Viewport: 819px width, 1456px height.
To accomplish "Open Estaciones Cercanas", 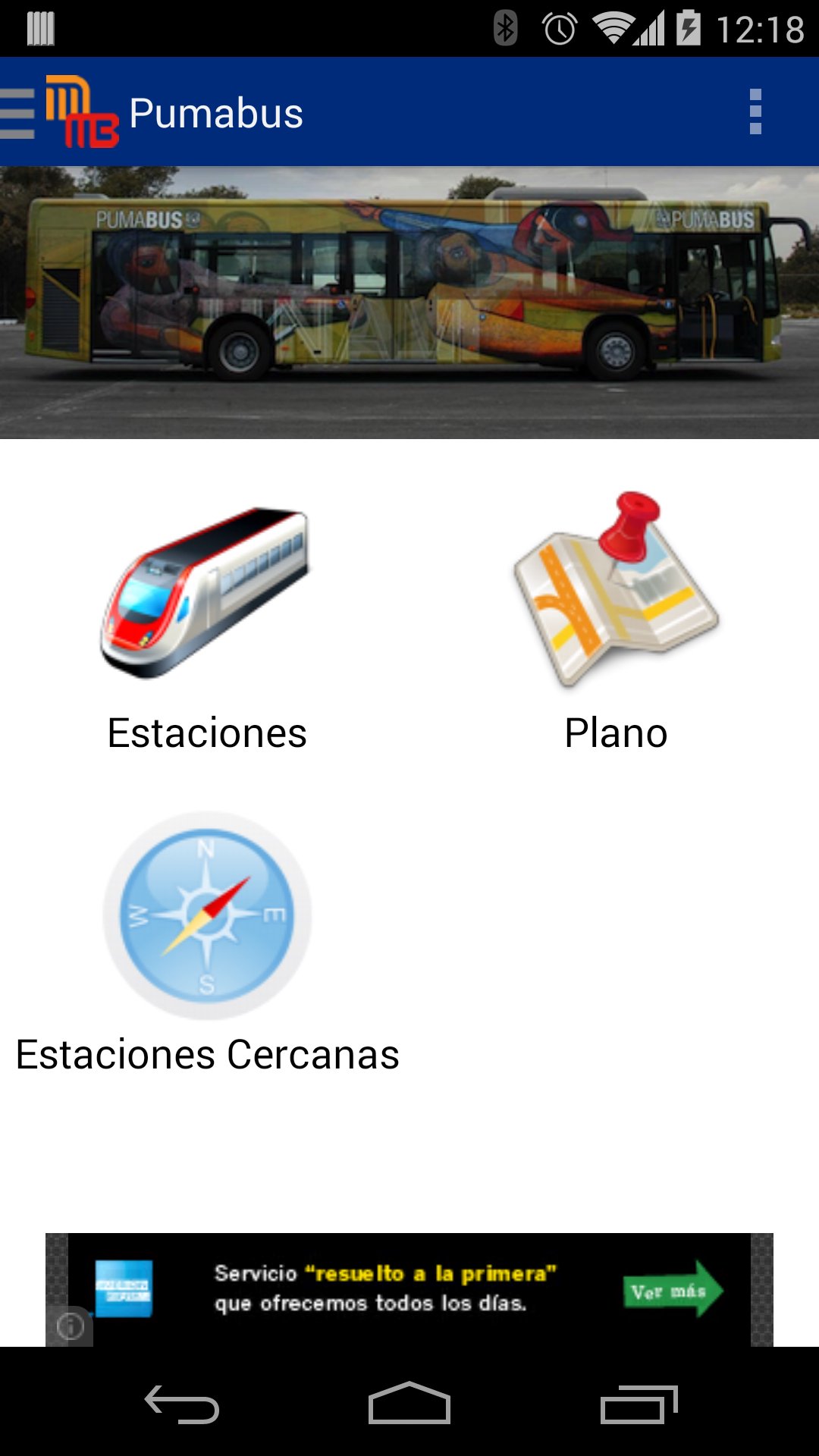I will point(207,943).
